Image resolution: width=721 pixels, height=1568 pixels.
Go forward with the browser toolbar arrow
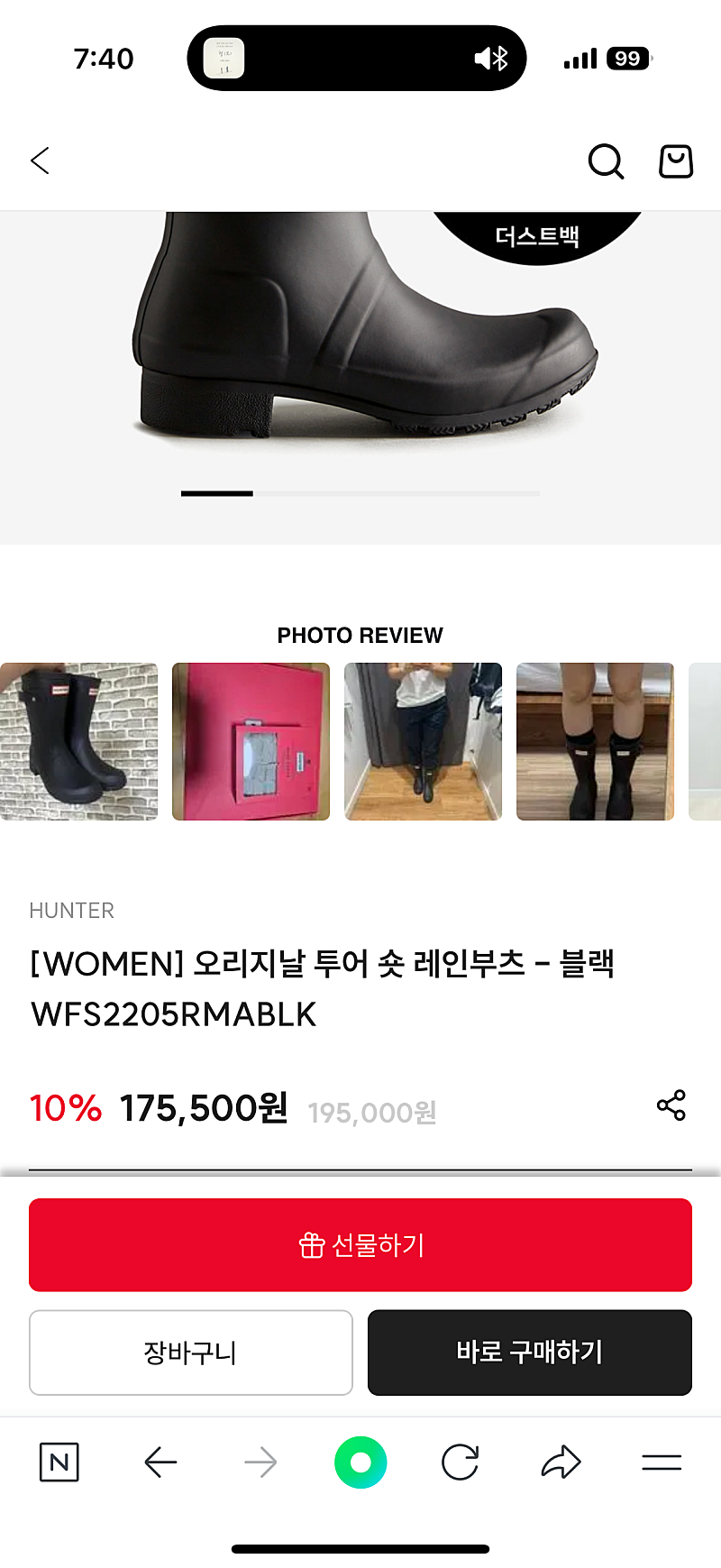(260, 1463)
